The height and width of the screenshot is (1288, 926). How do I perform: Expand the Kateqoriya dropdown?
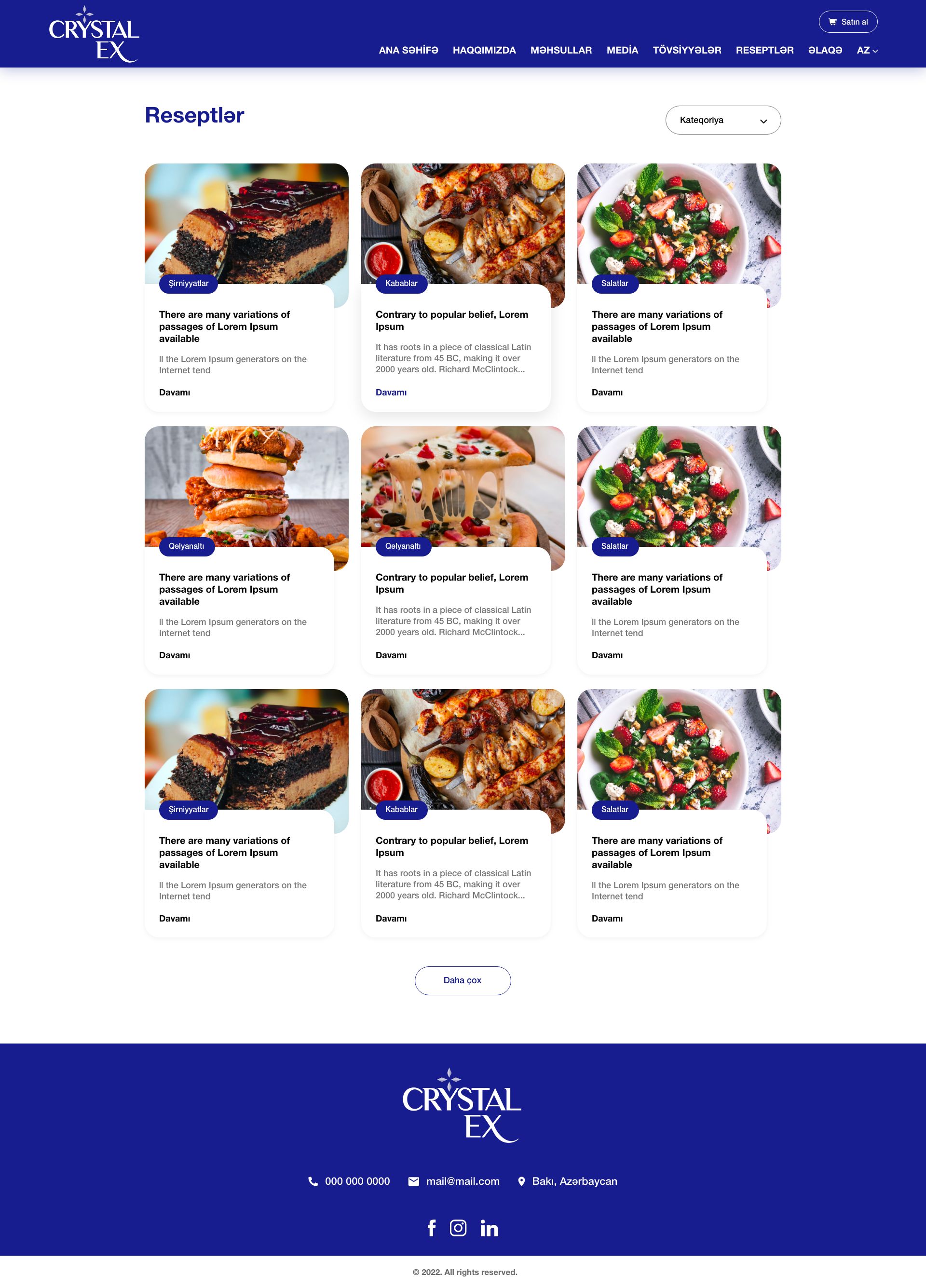[722, 120]
